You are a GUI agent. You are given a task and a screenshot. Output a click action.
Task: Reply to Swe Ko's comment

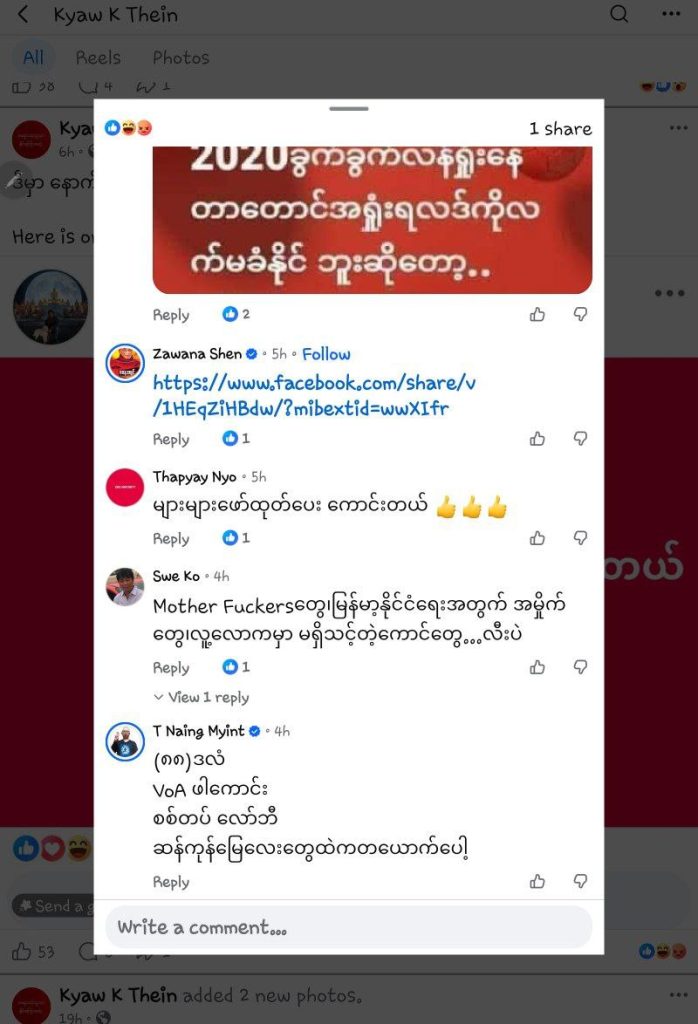coord(171,667)
